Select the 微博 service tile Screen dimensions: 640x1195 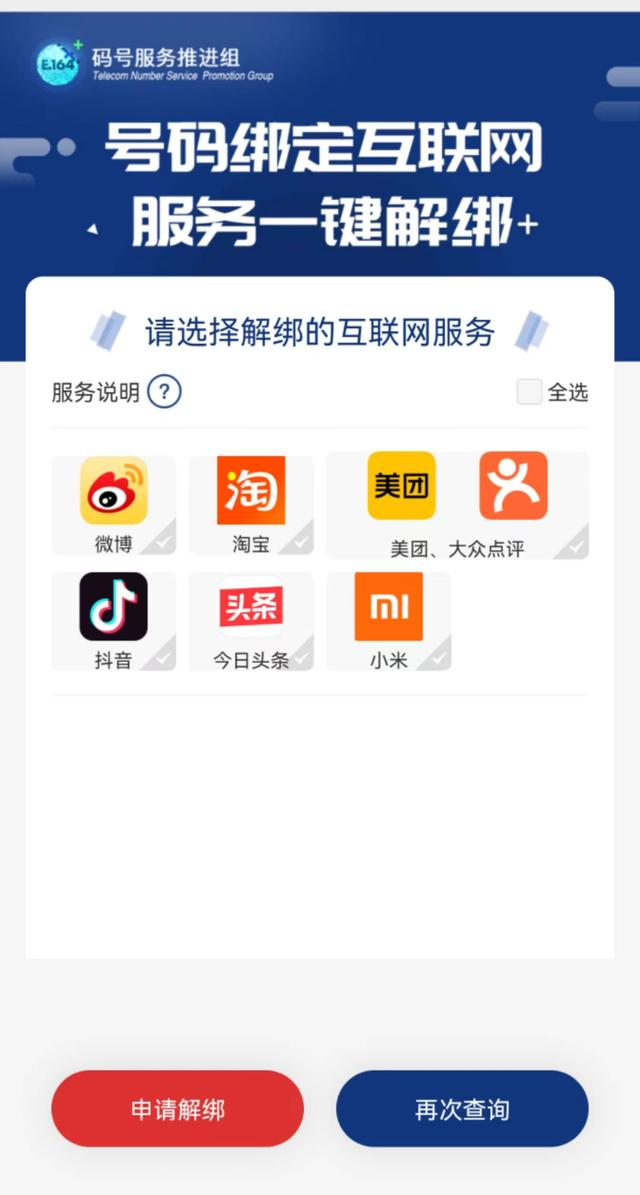[x=113, y=505]
